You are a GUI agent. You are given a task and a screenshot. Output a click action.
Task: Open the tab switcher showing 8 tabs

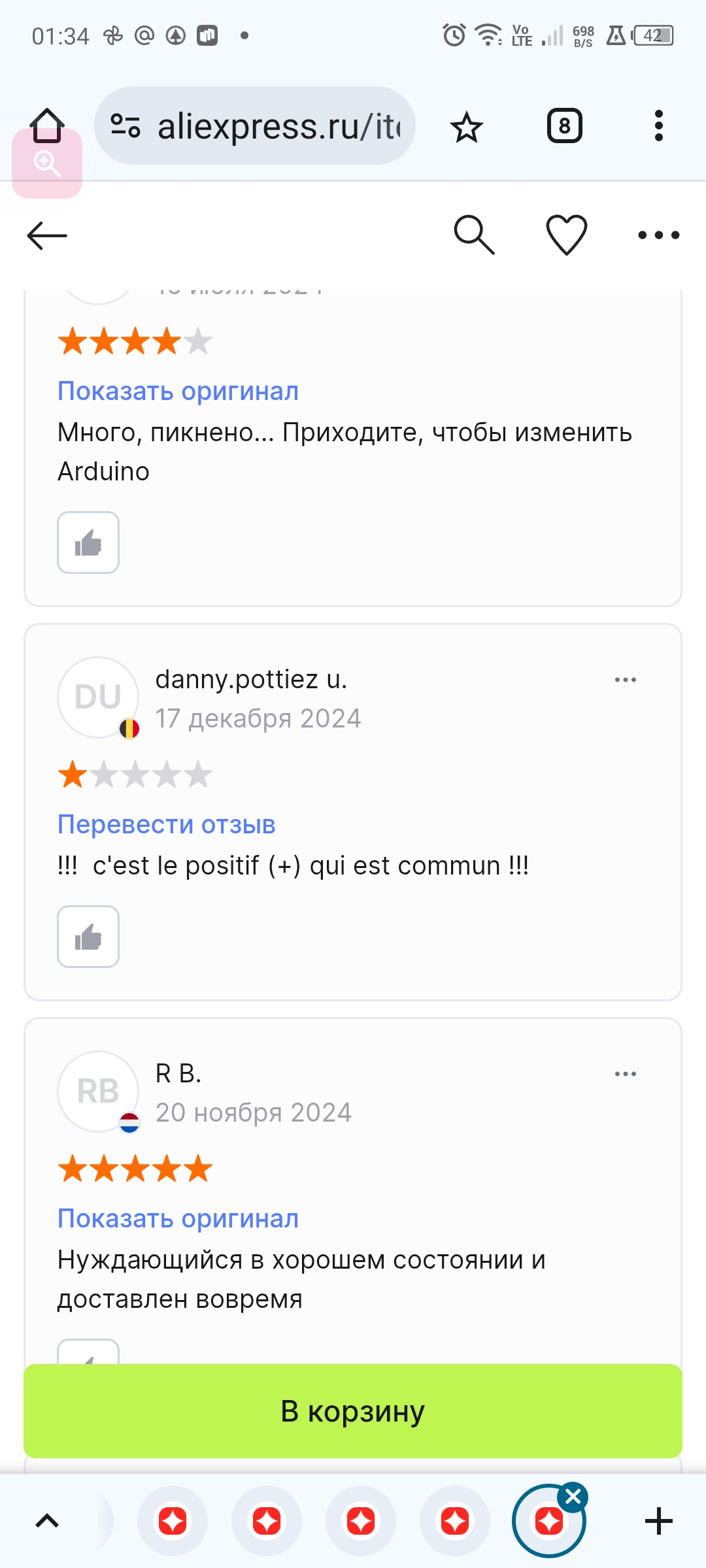click(x=564, y=125)
